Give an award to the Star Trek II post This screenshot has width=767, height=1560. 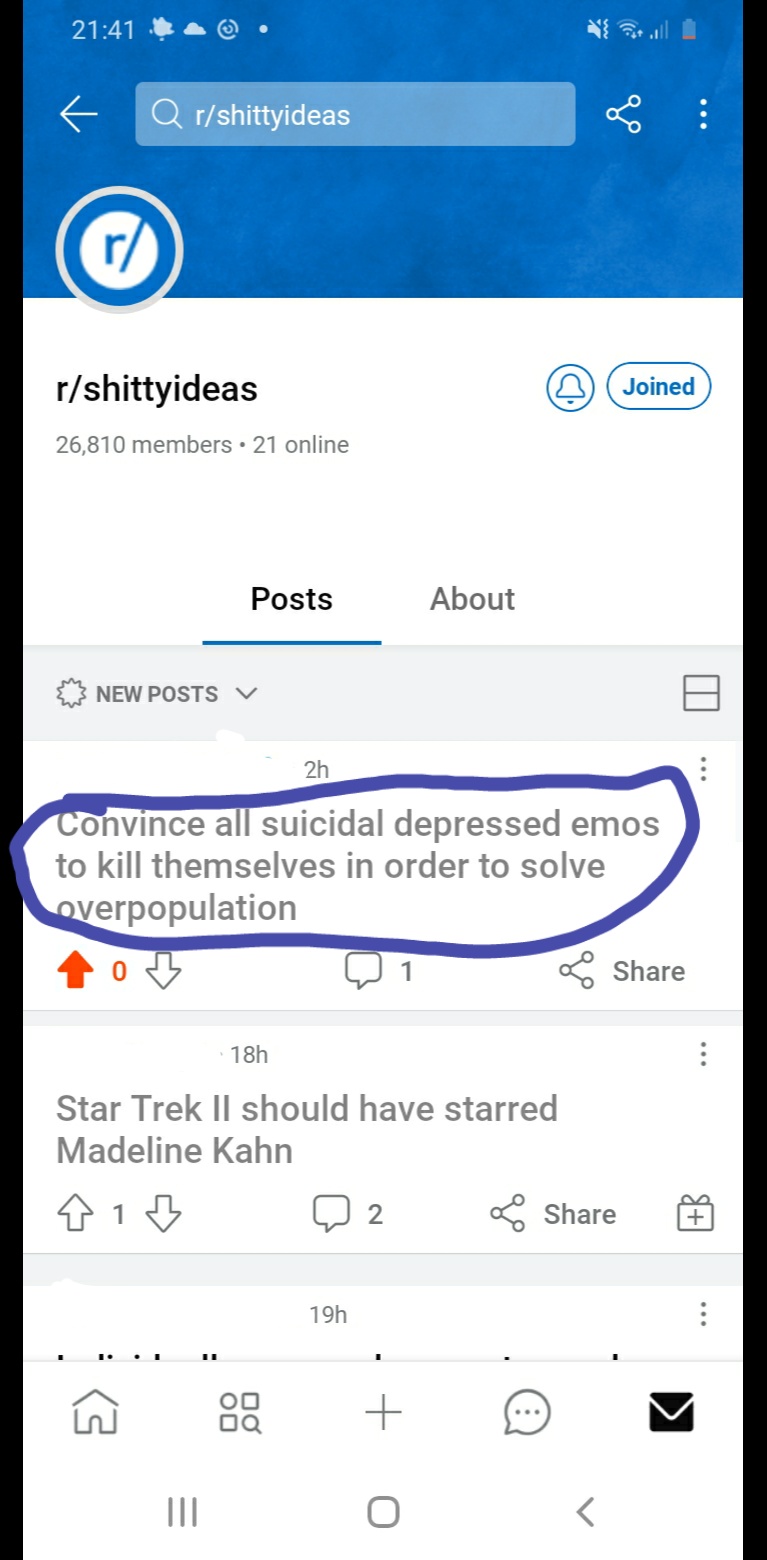pos(695,1214)
